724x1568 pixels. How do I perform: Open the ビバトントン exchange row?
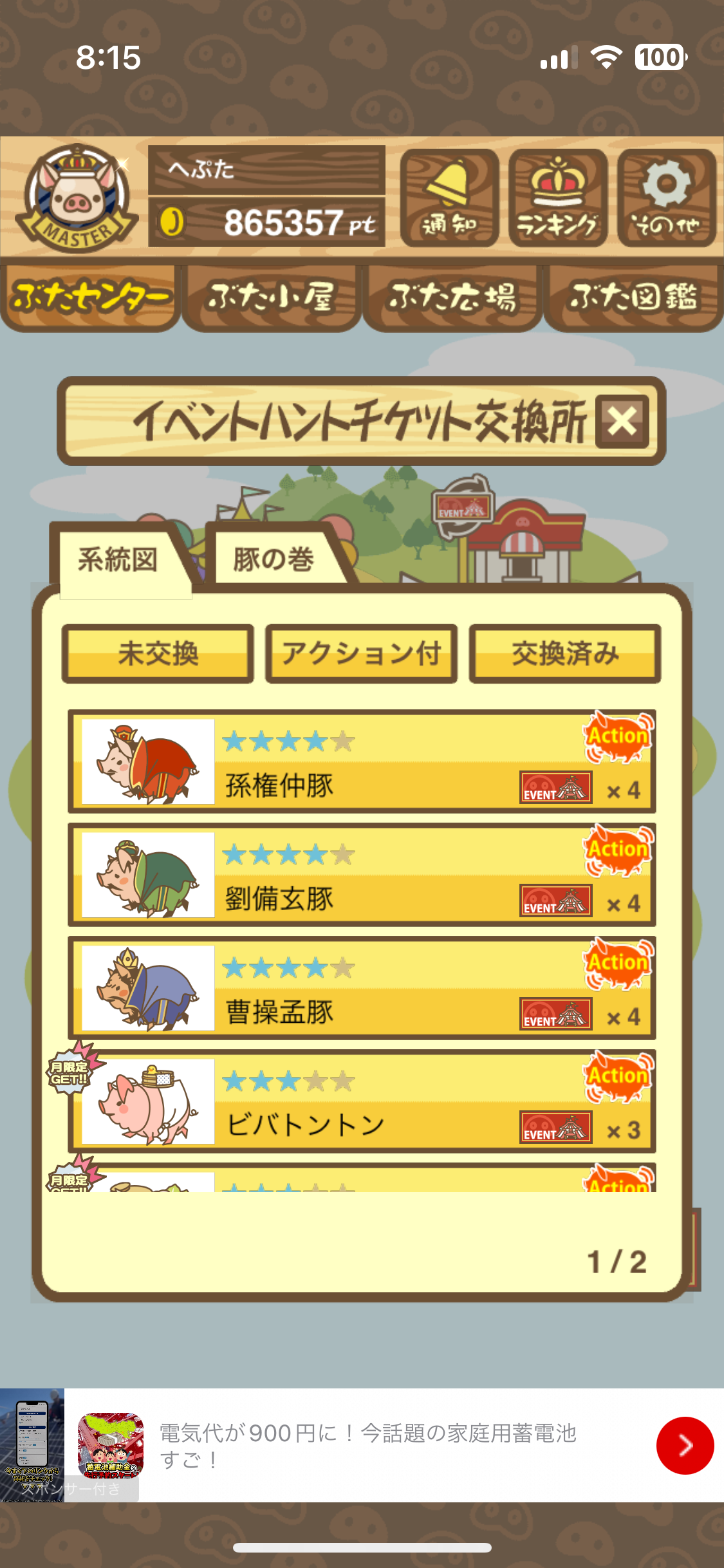pos(362,1101)
